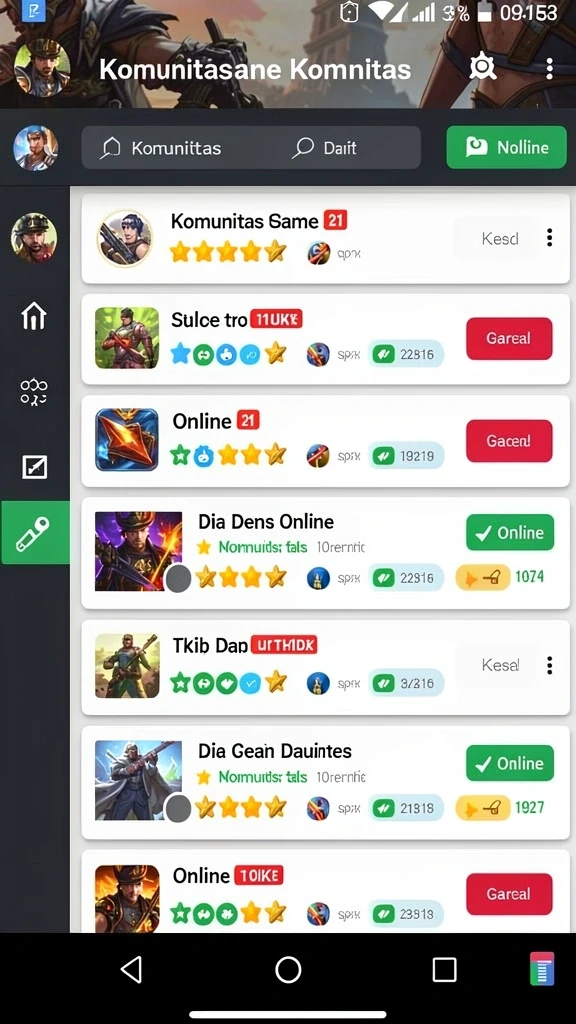
Task: Open the Komunitas Same card
Action: [x=325, y=238]
